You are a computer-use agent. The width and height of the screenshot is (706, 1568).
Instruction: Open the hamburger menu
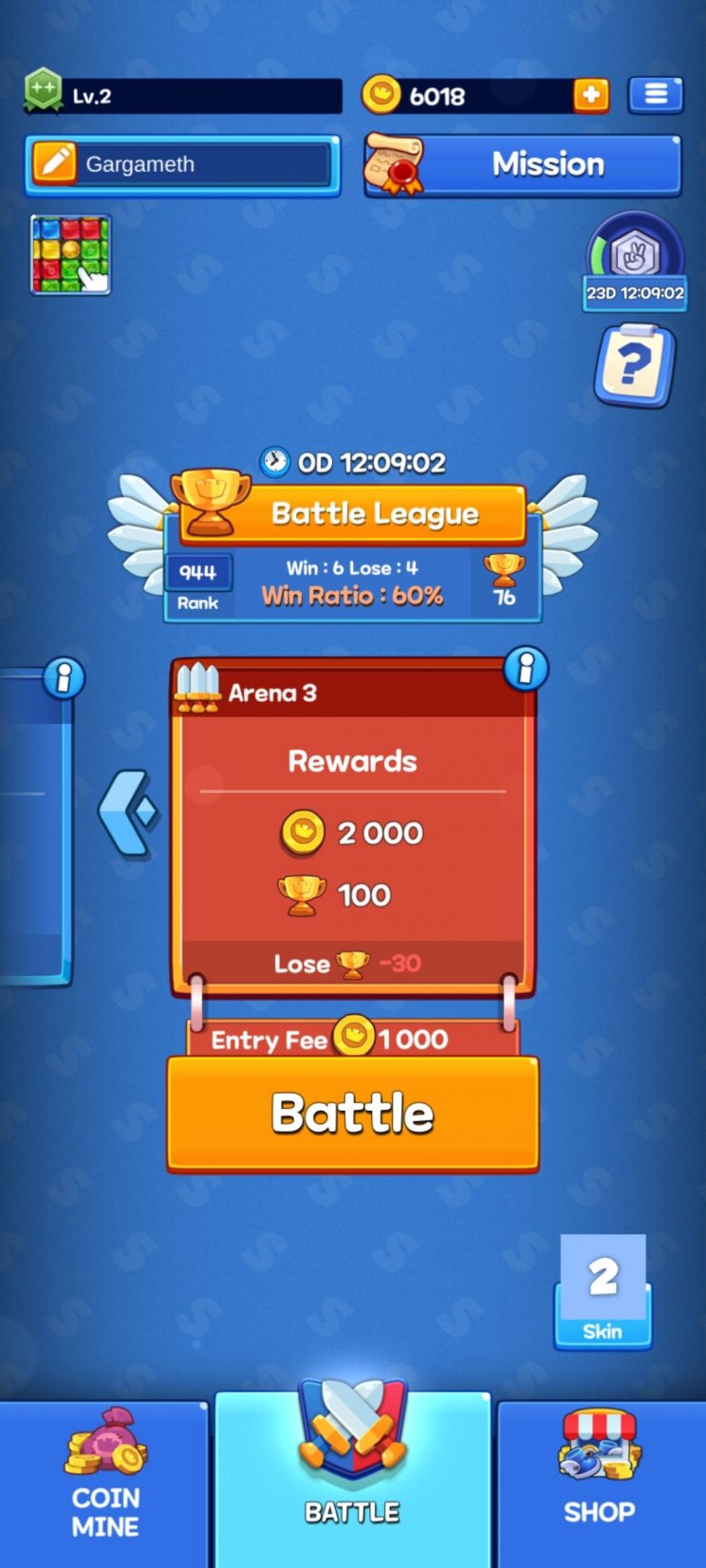point(656,95)
